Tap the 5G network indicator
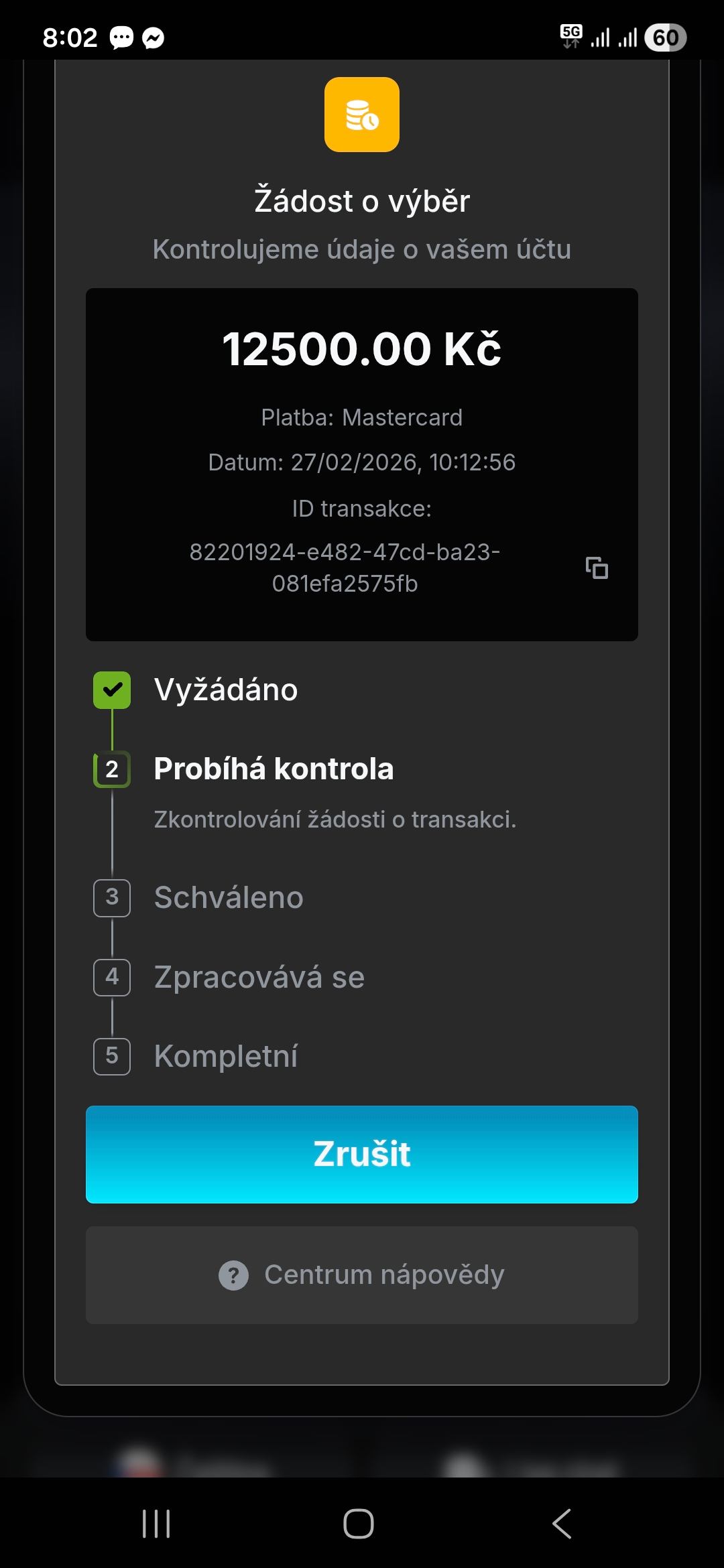Image resolution: width=724 pixels, height=1568 pixels. 570,37
